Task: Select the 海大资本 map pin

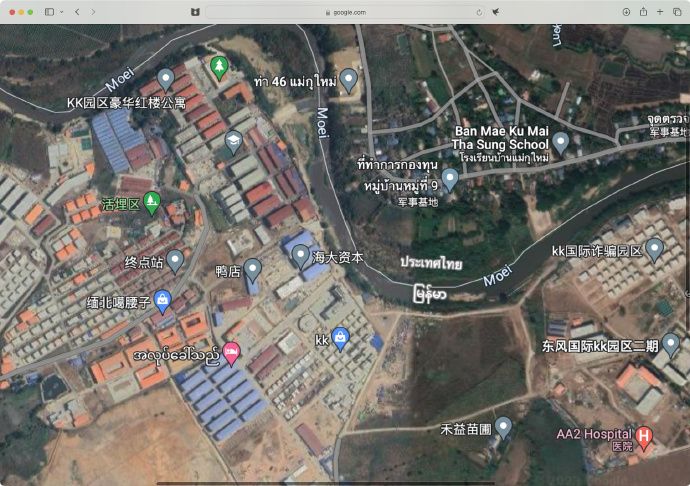Action: coord(301,256)
